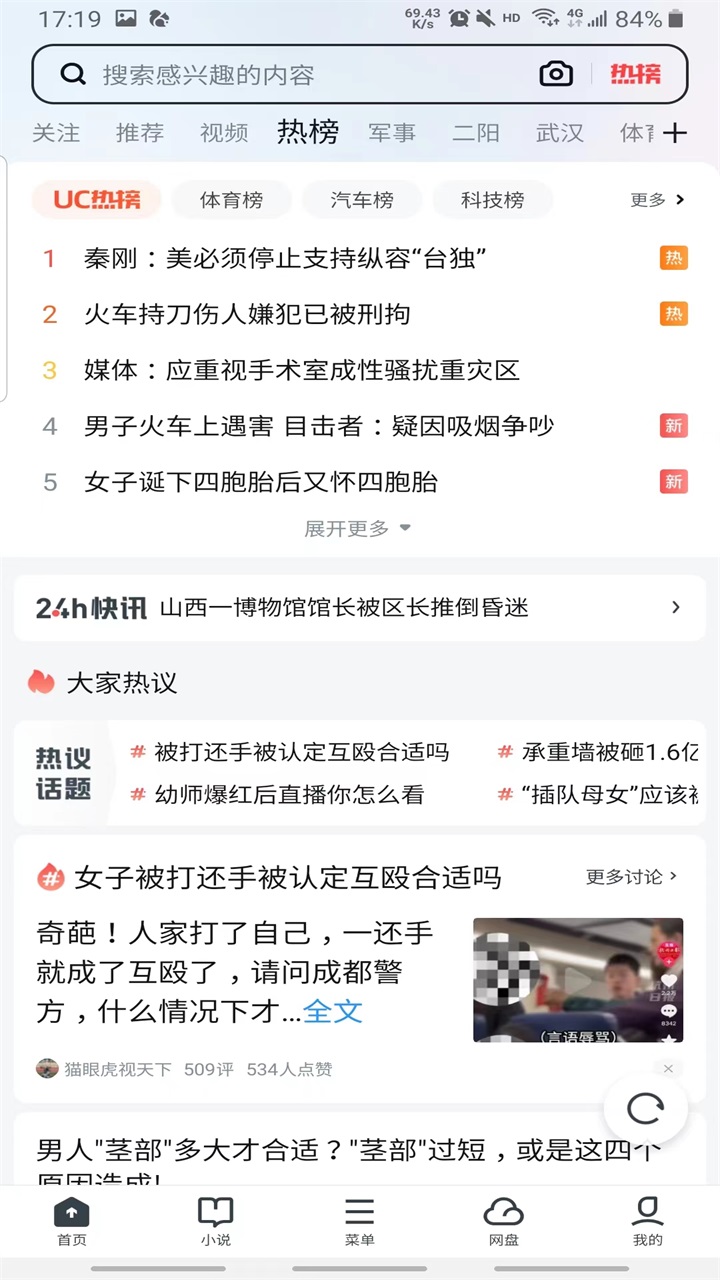
Task: Select the 体育榜 chip
Action: point(231,200)
